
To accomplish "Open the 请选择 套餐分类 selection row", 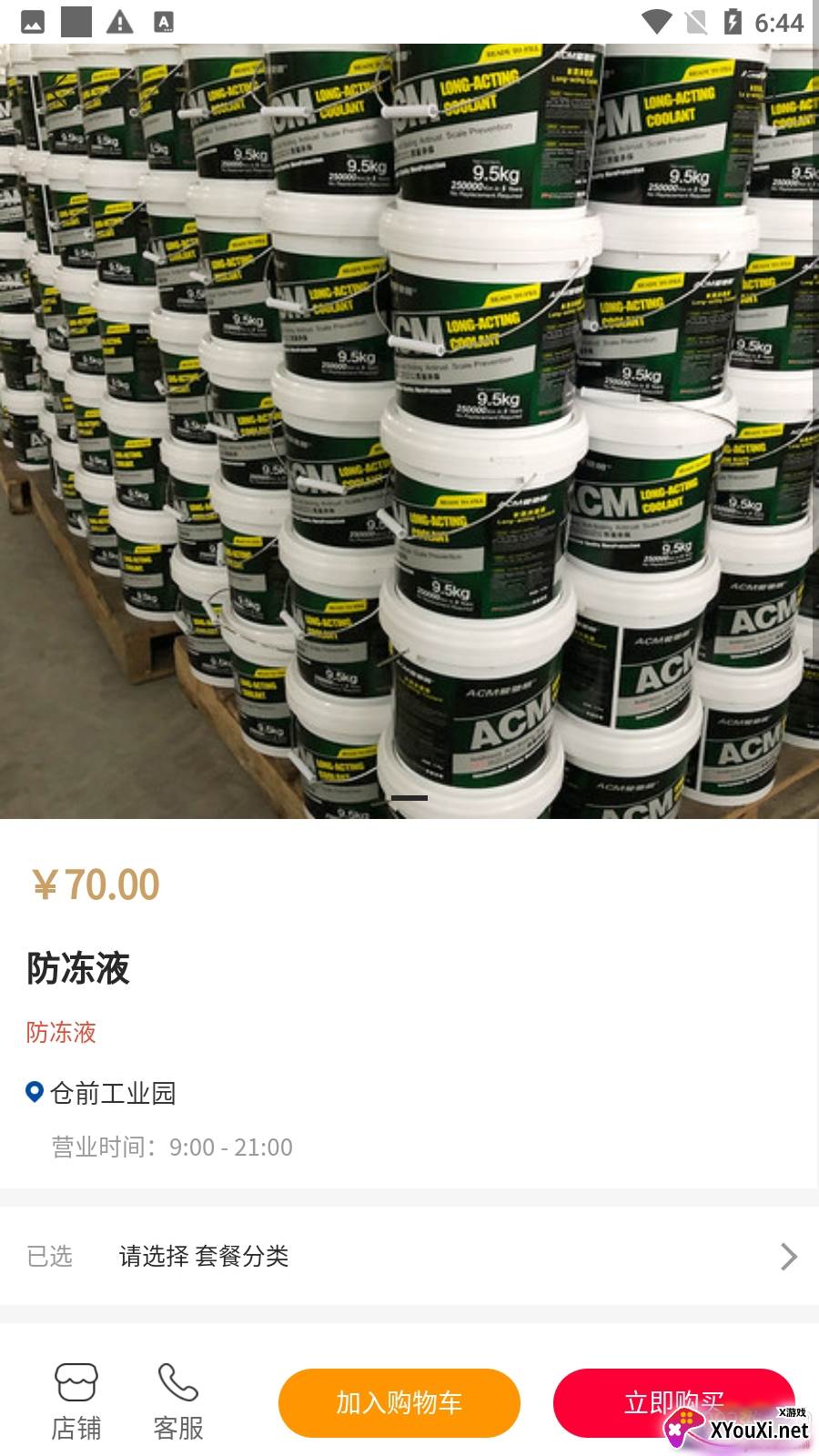I will click(204, 1256).
